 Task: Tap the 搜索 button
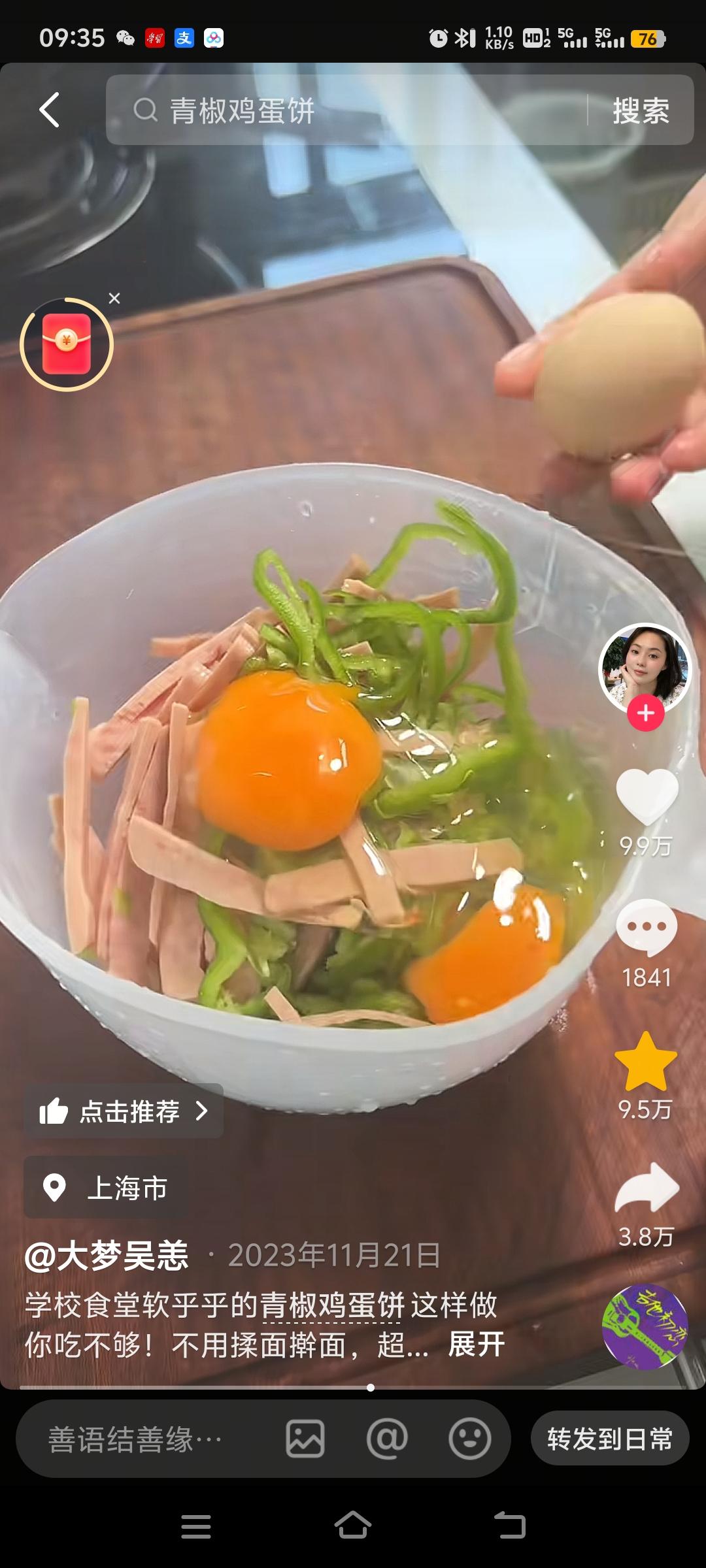pyautogui.click(x=641, y=110)
